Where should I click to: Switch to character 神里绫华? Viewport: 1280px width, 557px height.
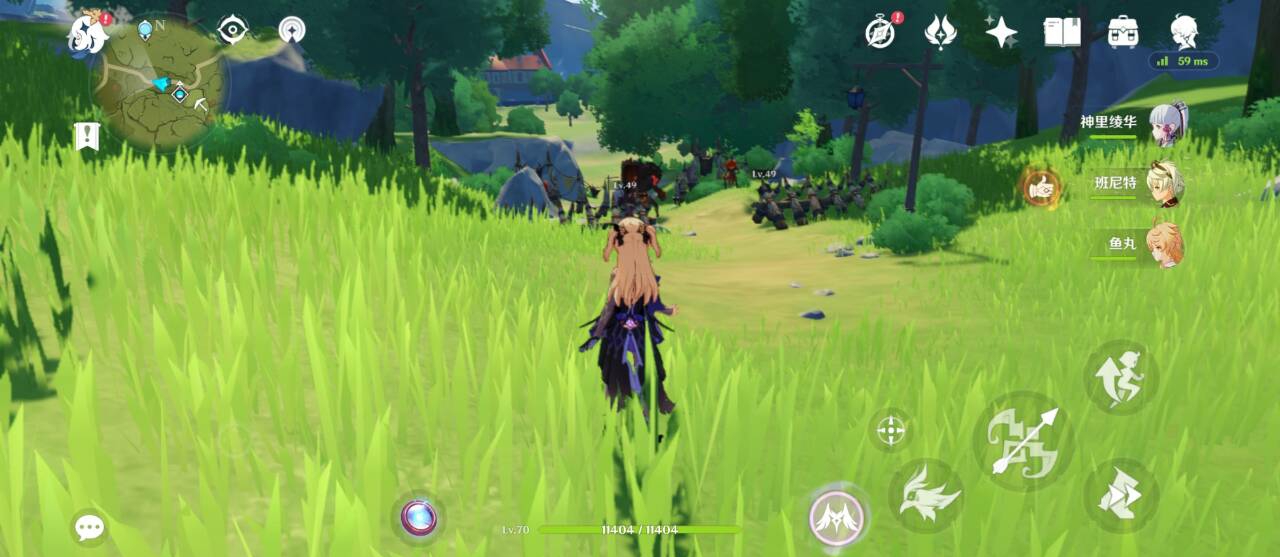(1166, 124)
